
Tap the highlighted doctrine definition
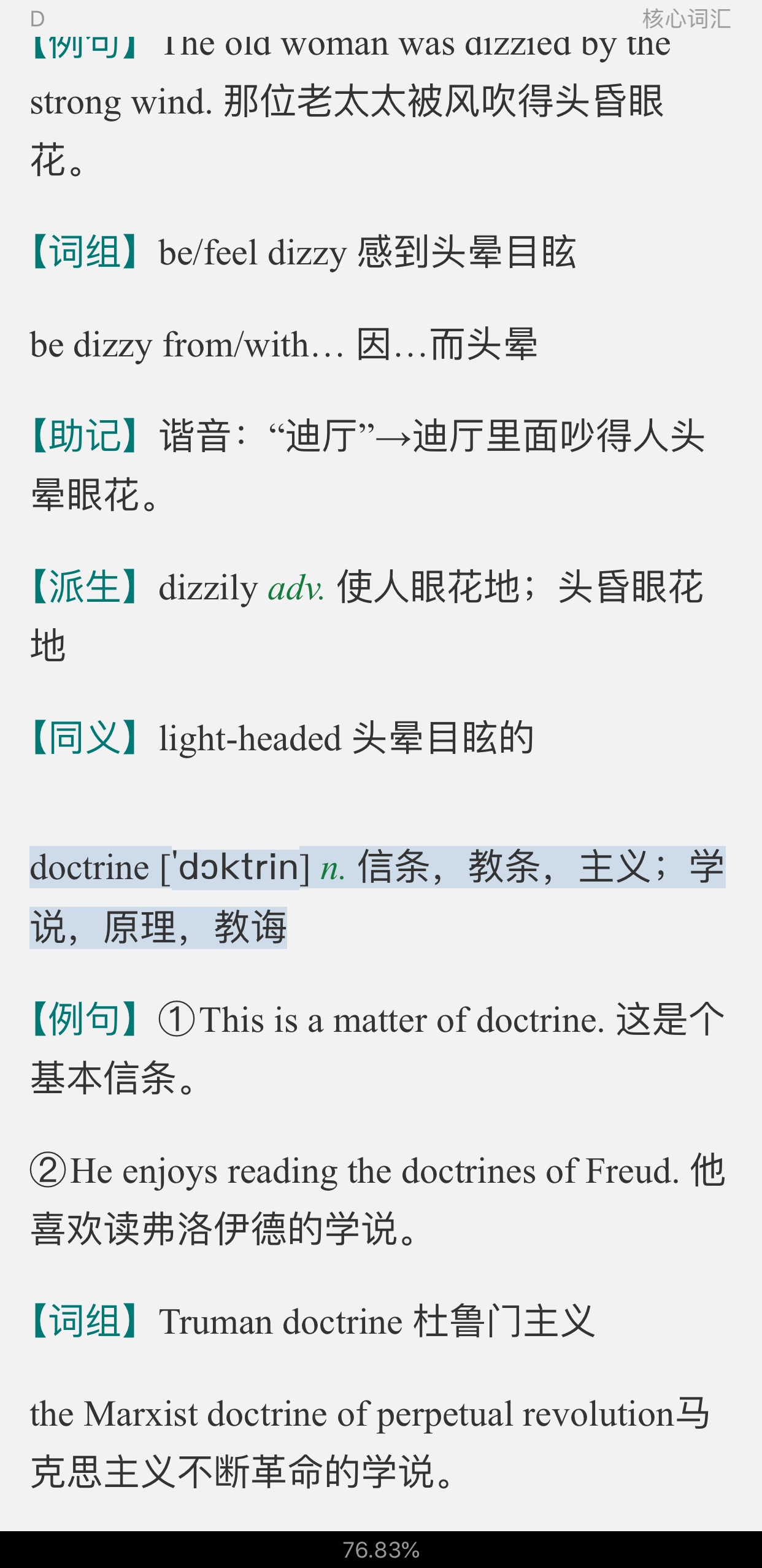click(x=377, y=868)
